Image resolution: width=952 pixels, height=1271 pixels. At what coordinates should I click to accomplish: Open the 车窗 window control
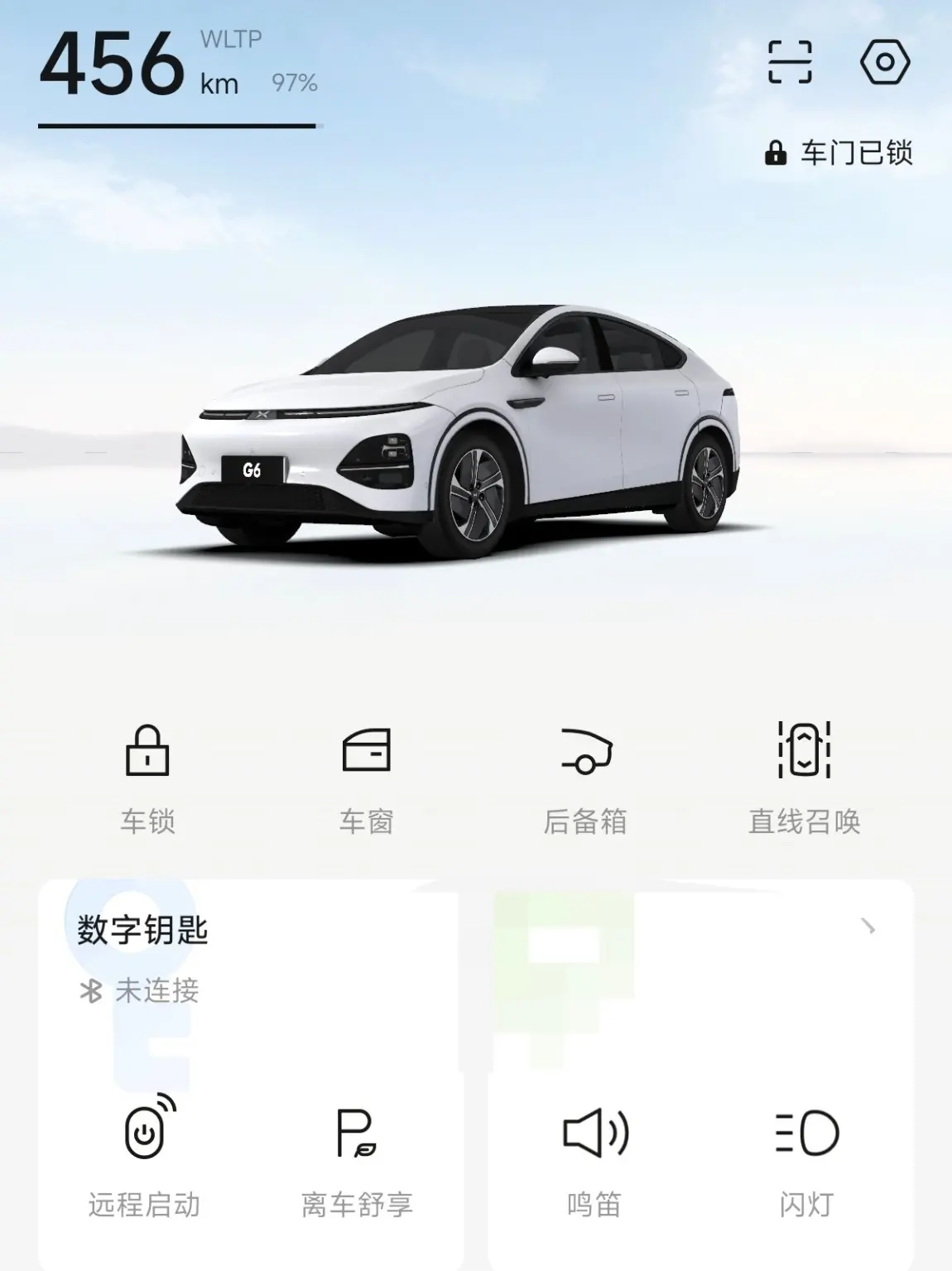coord(366,778)
